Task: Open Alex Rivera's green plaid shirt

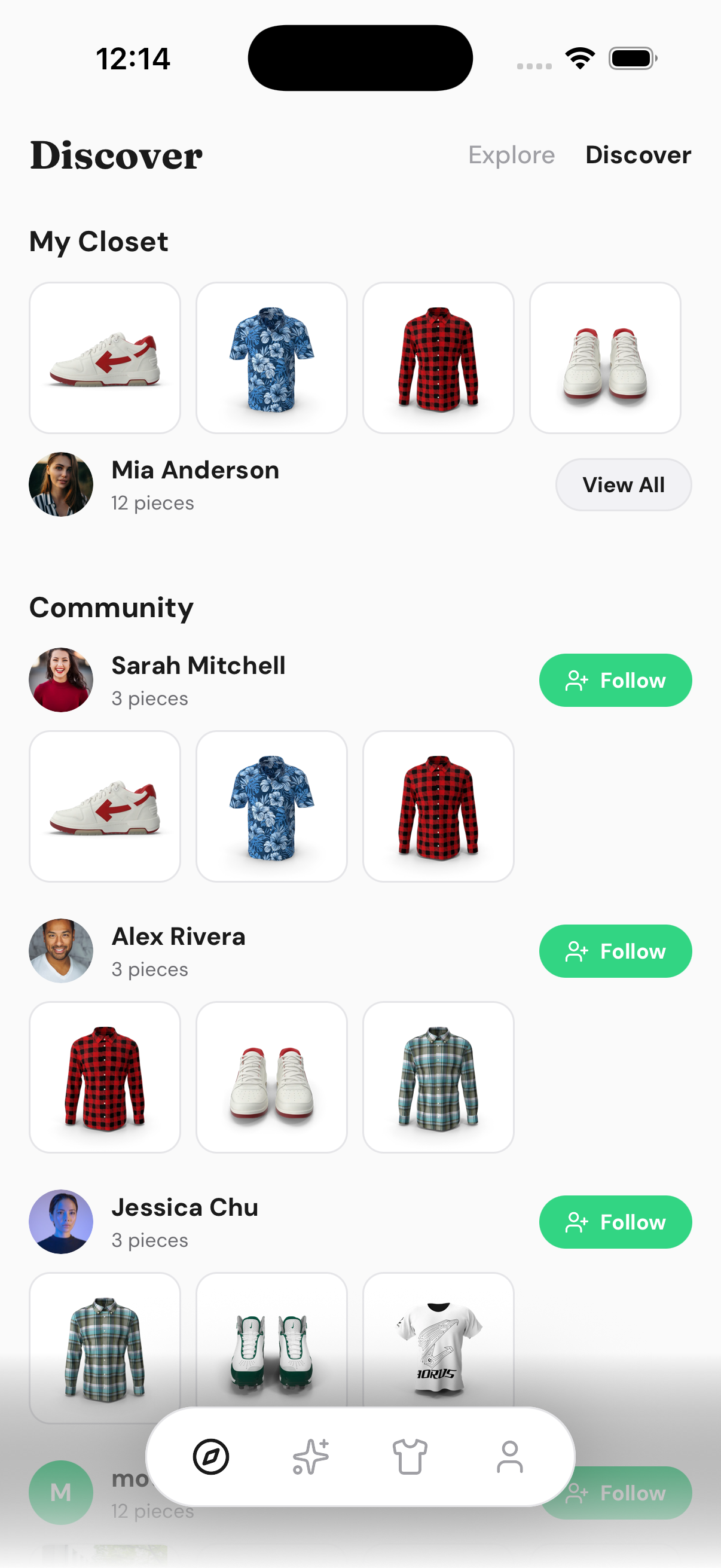Action: tap(438, 1077)
